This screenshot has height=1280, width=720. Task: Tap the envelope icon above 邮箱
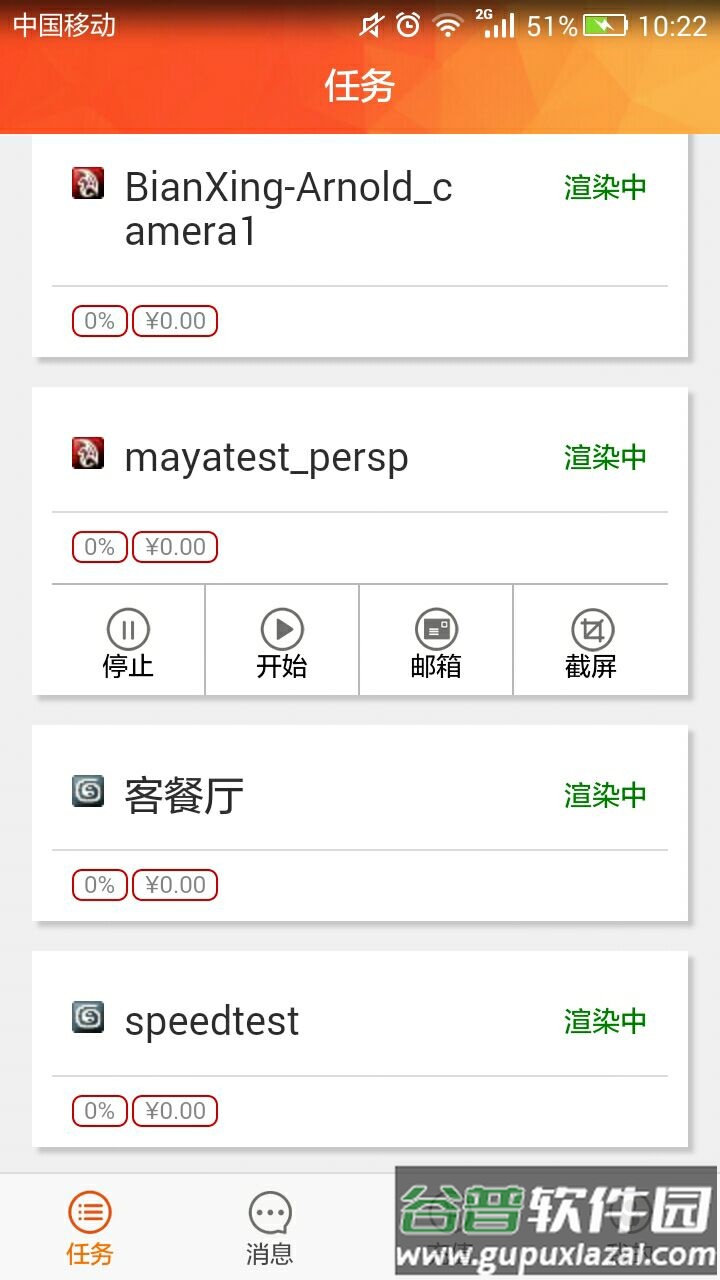[x=435, y=628]
